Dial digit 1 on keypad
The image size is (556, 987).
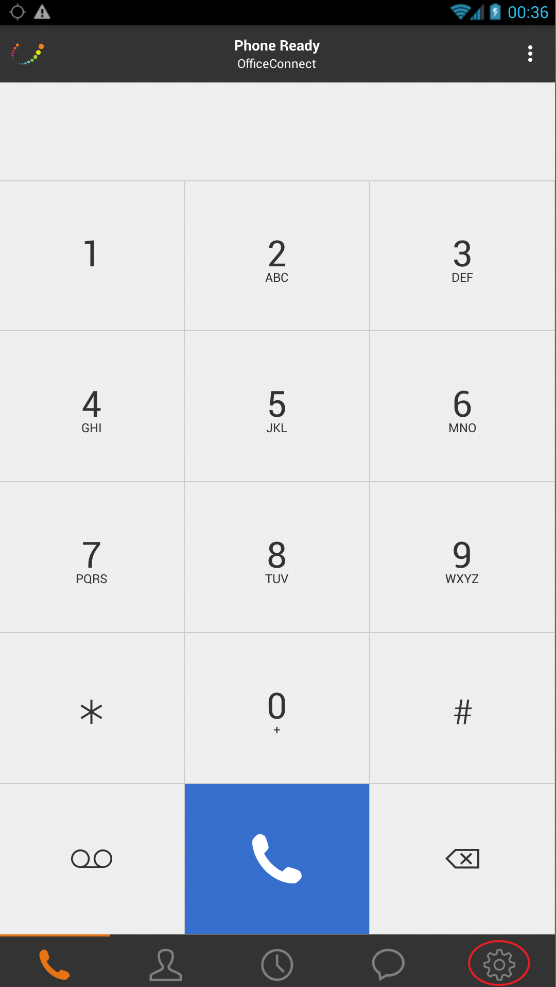[92, 256]
